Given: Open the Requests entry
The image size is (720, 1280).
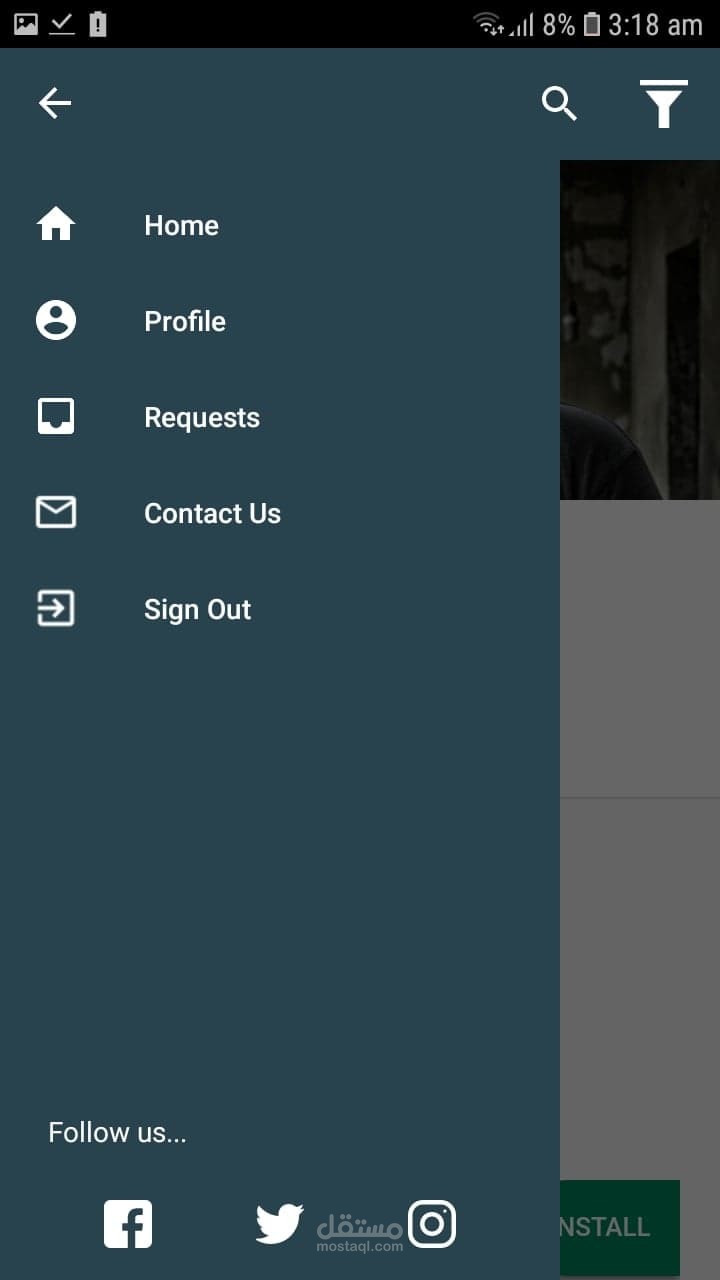Looking at the screenshot, I should (280, 417).
